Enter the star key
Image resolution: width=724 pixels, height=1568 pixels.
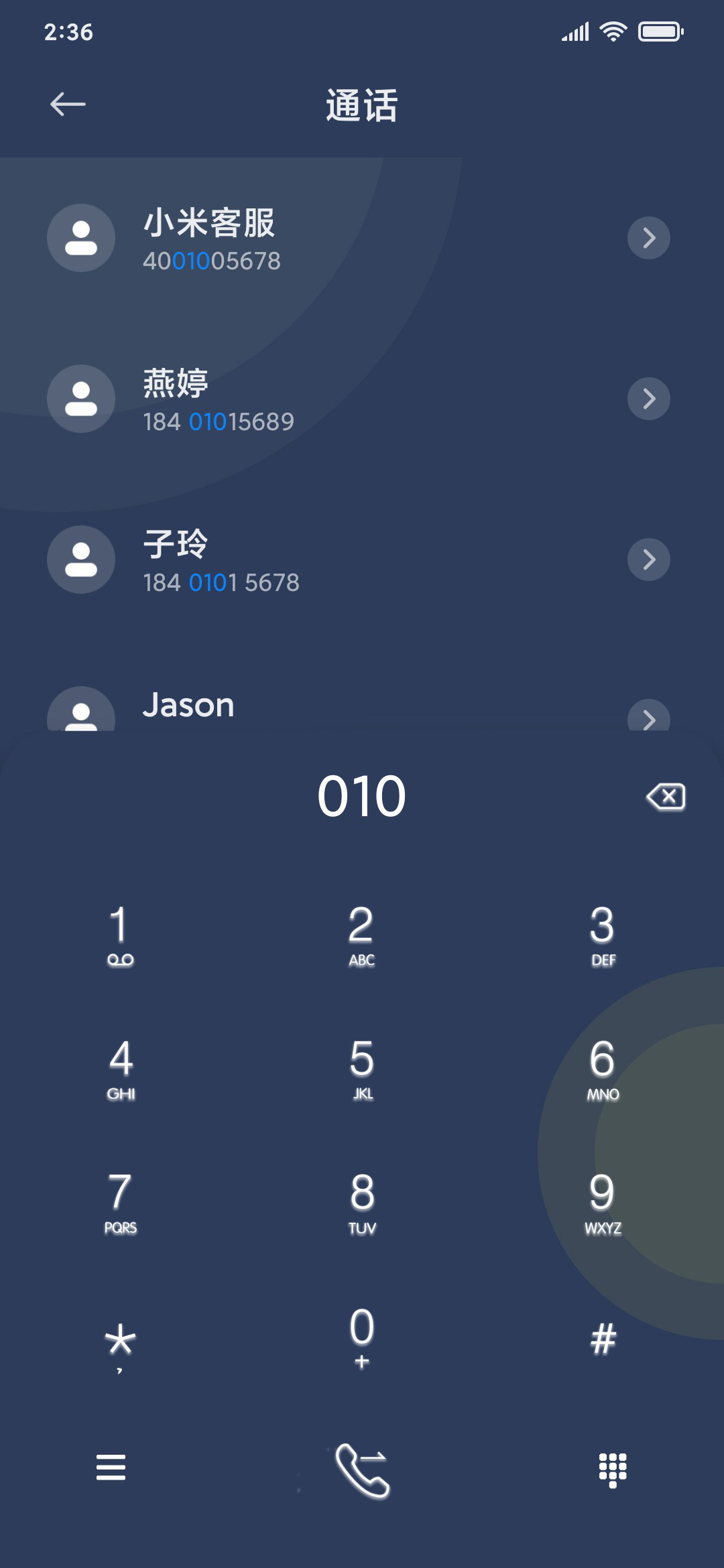pyautogui.click(x=121, y=1344)
